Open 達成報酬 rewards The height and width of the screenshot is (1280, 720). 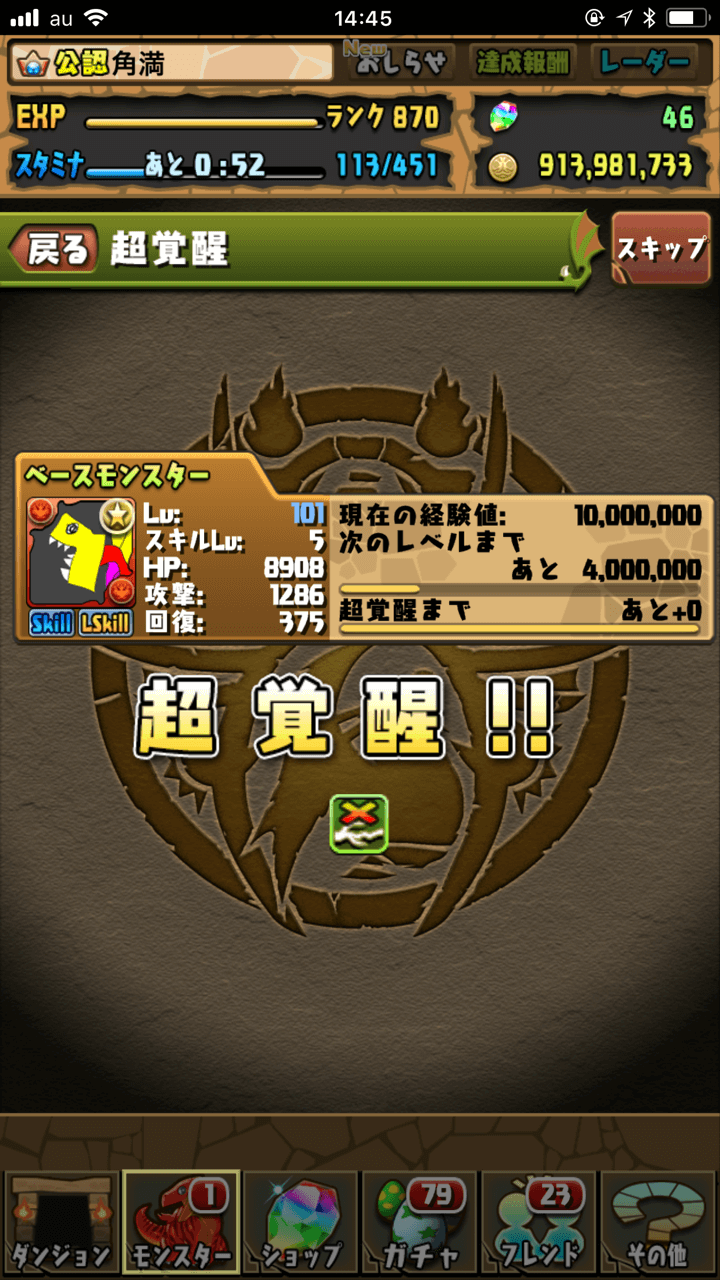pyautogui.click(x=523, y=63)
